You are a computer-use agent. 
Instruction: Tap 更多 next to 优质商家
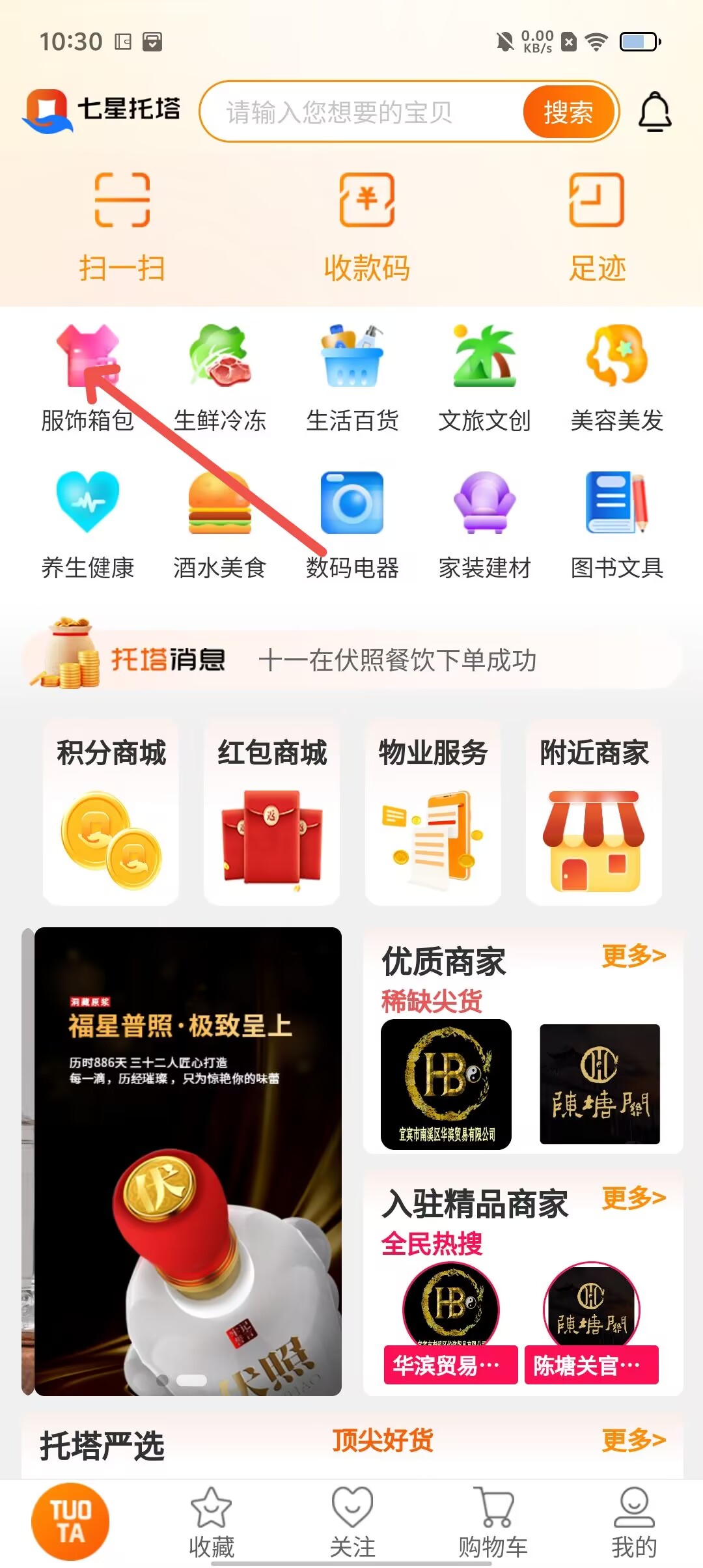click(x=633, y=955)
